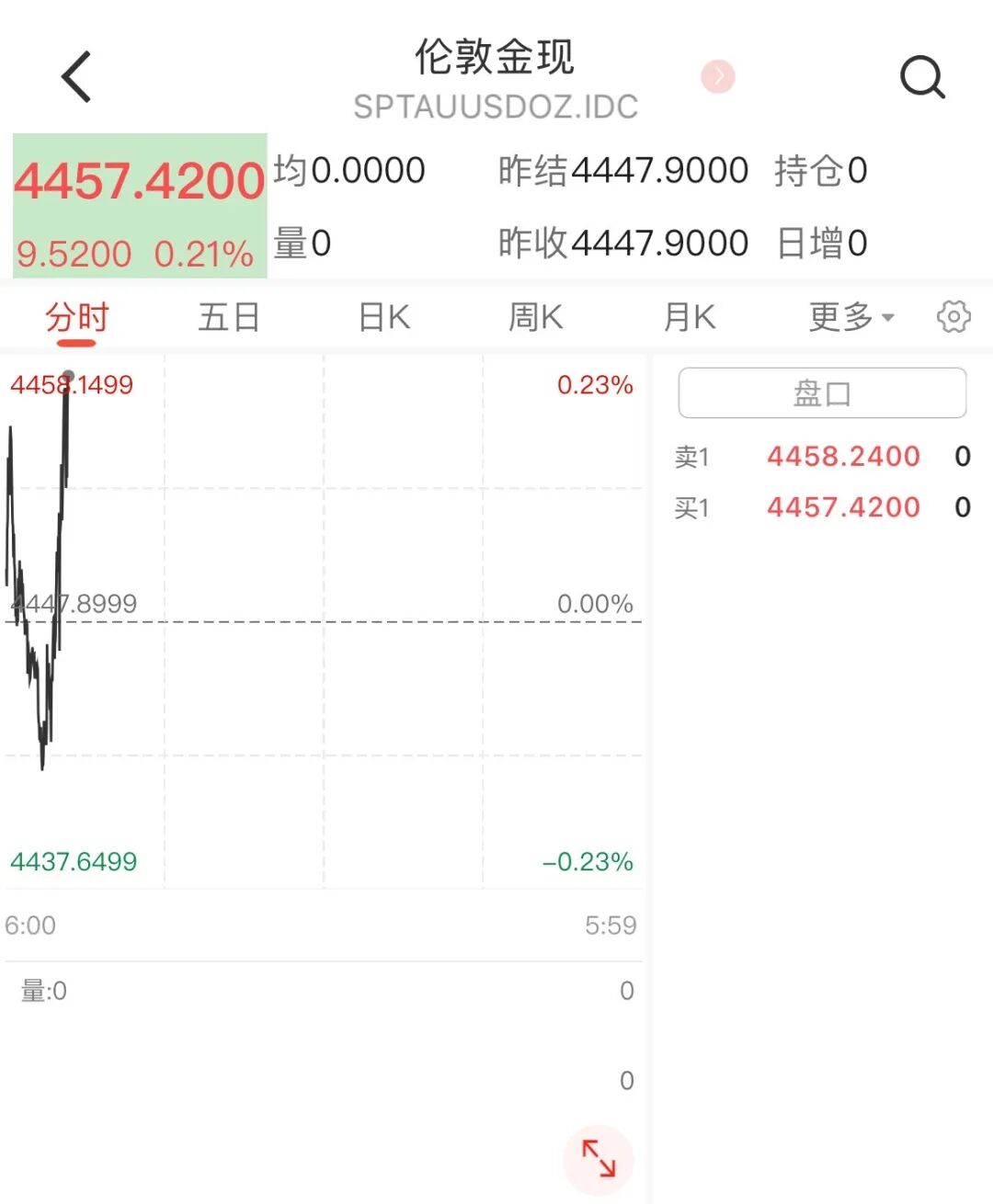Switch to the 五日 chart tab

[229, 318]
